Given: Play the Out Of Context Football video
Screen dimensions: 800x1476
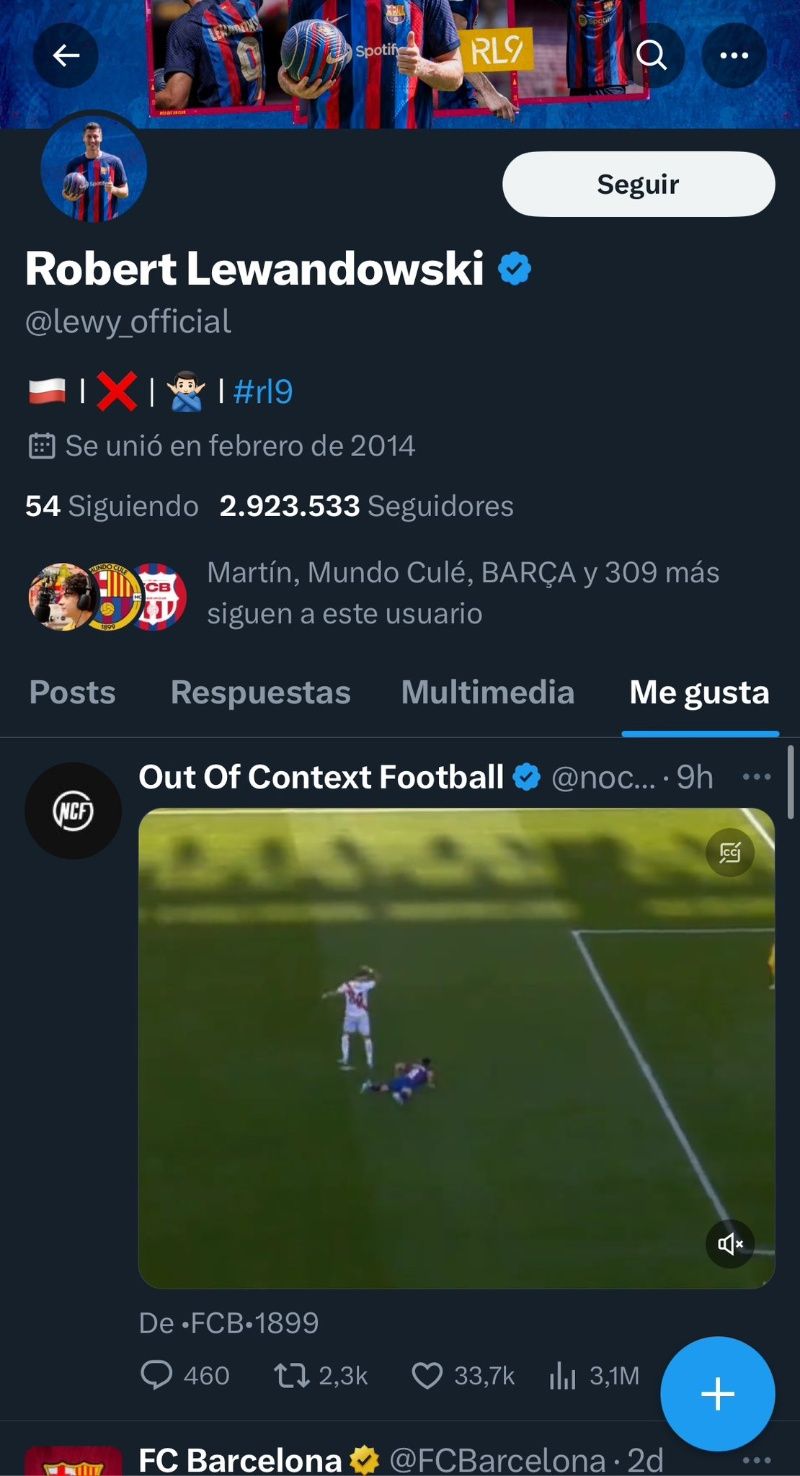Looking at the screenshot, I should pyautogui.click(x=456, y=1047).
